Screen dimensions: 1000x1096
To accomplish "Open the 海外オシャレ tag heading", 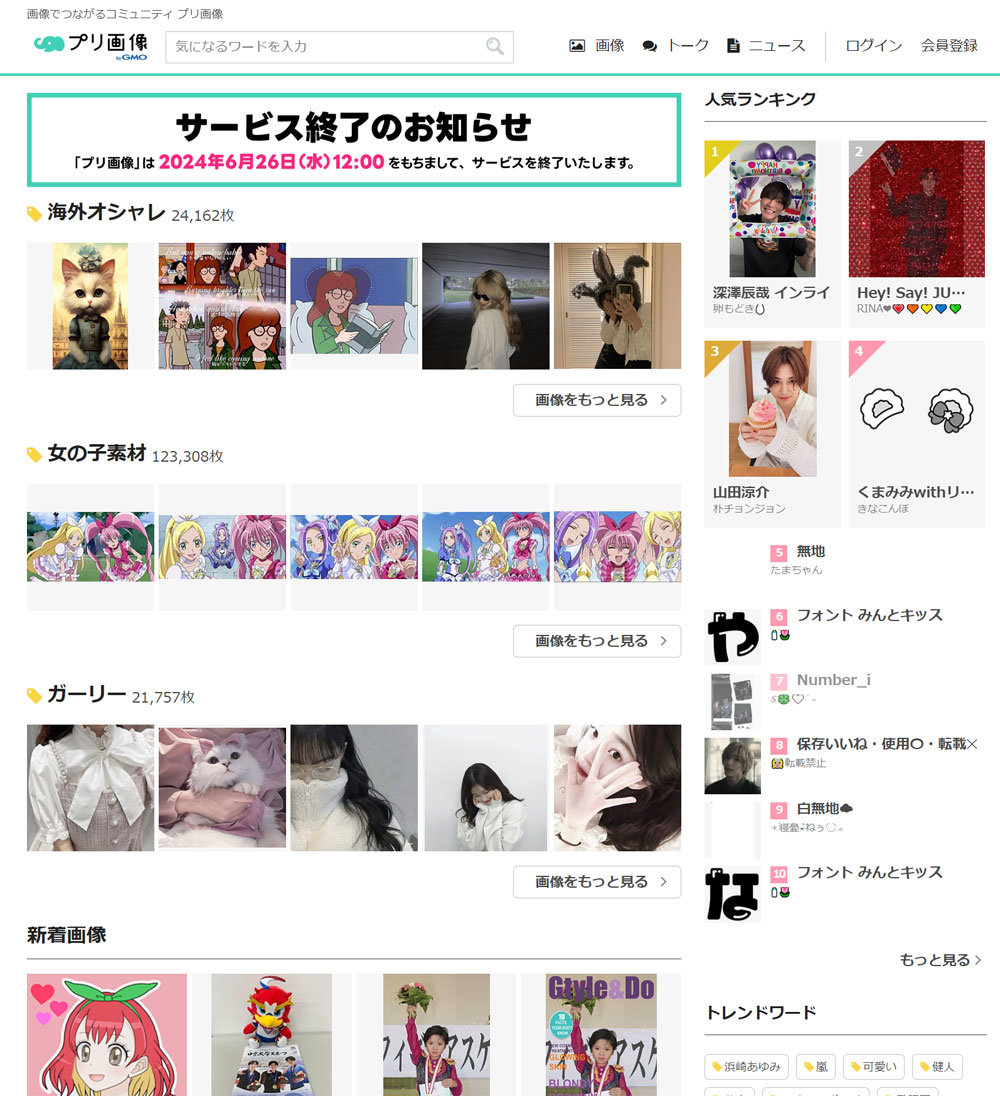I will pyautogui.click(x=106, y=213).
